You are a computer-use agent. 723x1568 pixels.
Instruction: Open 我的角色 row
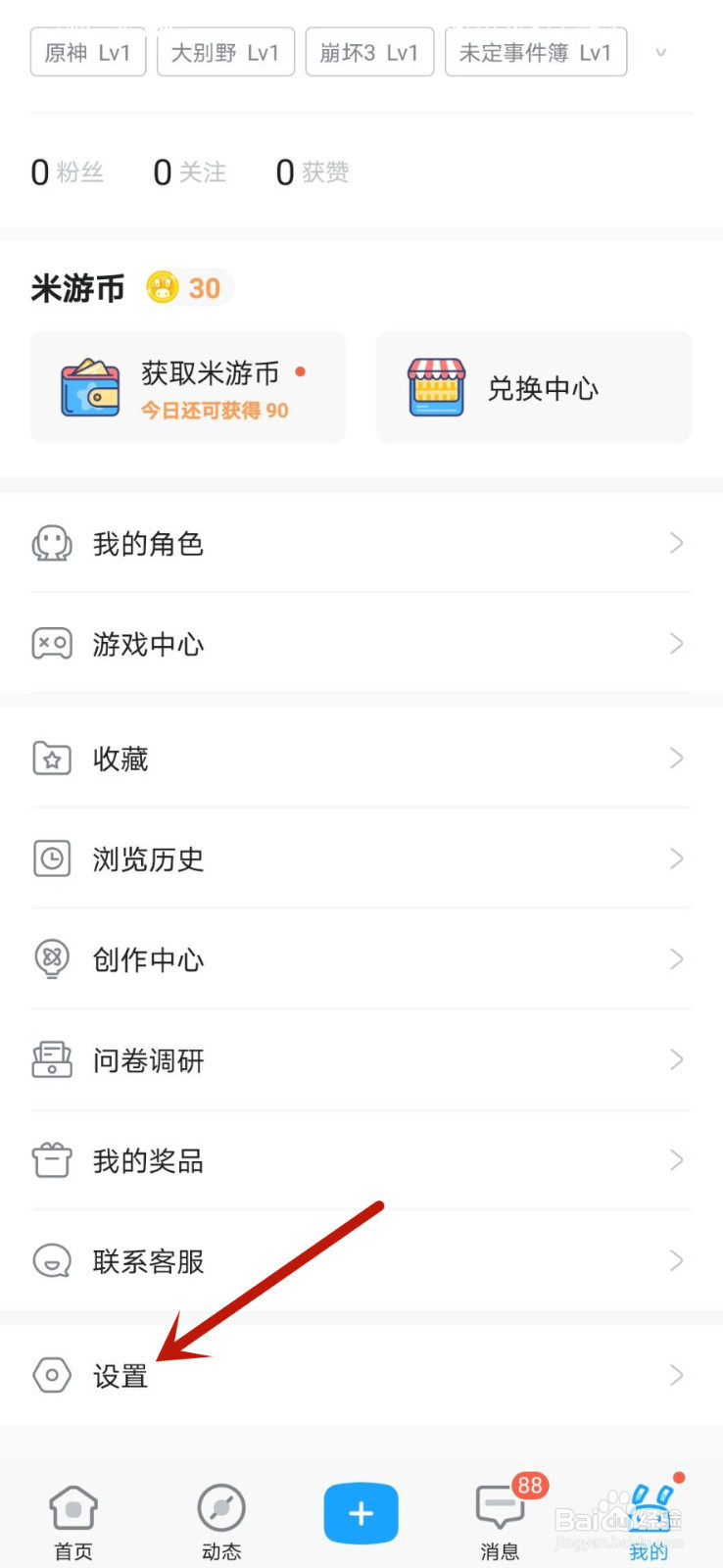tap(361, 542)
